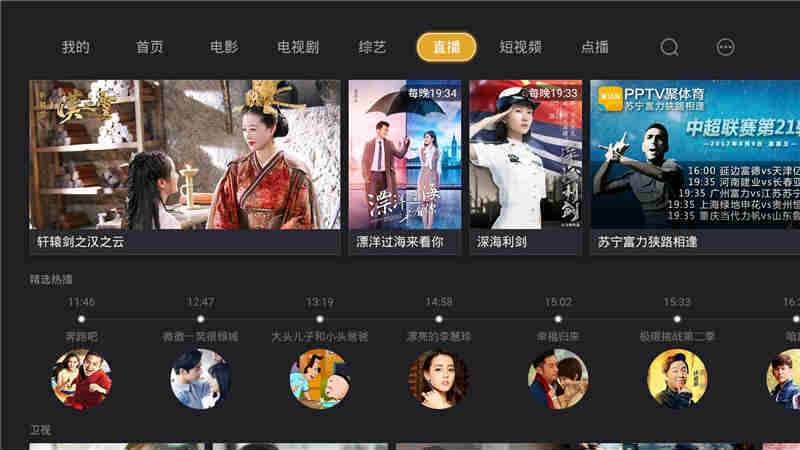
Task: Select 奔跑吧 in the 11:46 slot
Action: [x=81, y=378]
